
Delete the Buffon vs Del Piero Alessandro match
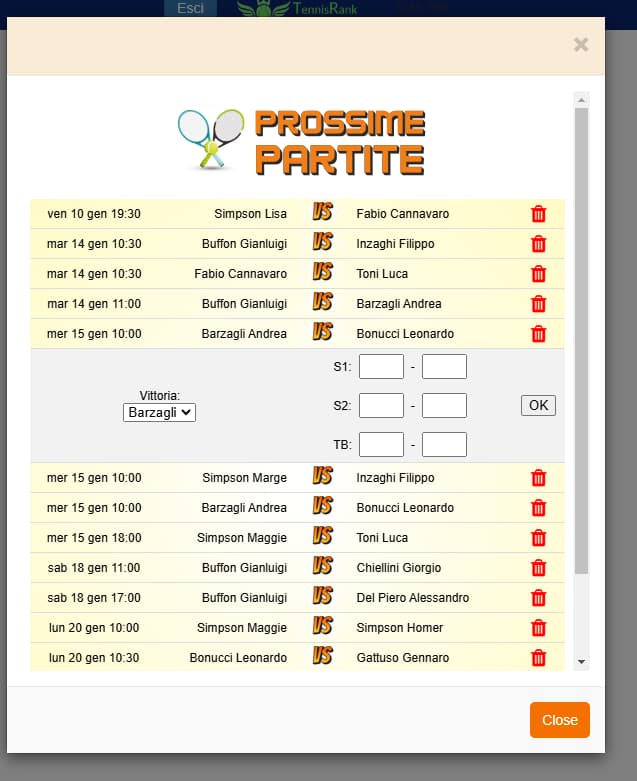[x=538, y=597]
